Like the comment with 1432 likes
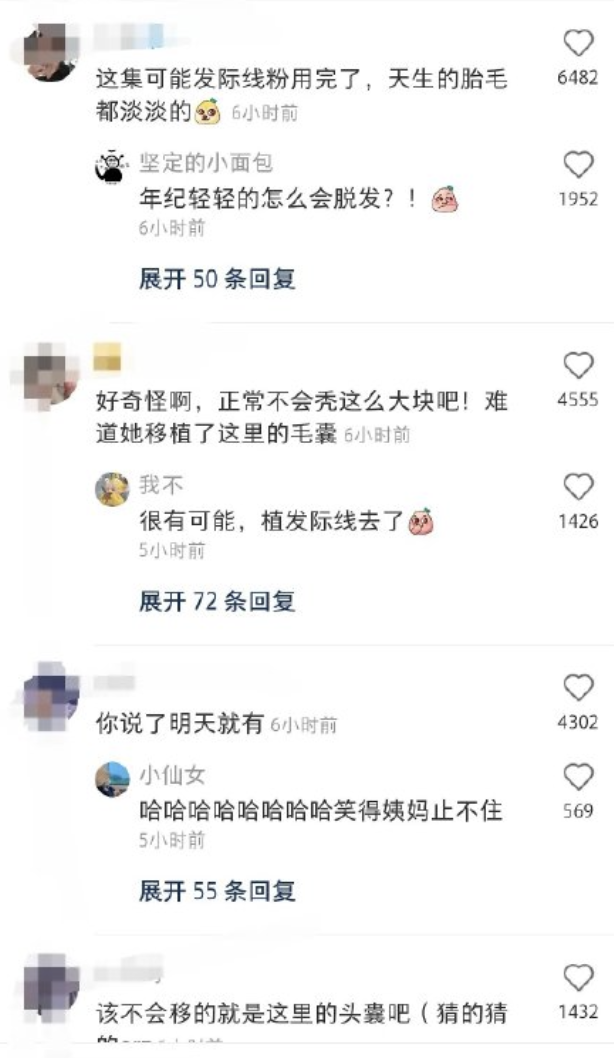The image size is (614, 1058). (x=578, y=978)
